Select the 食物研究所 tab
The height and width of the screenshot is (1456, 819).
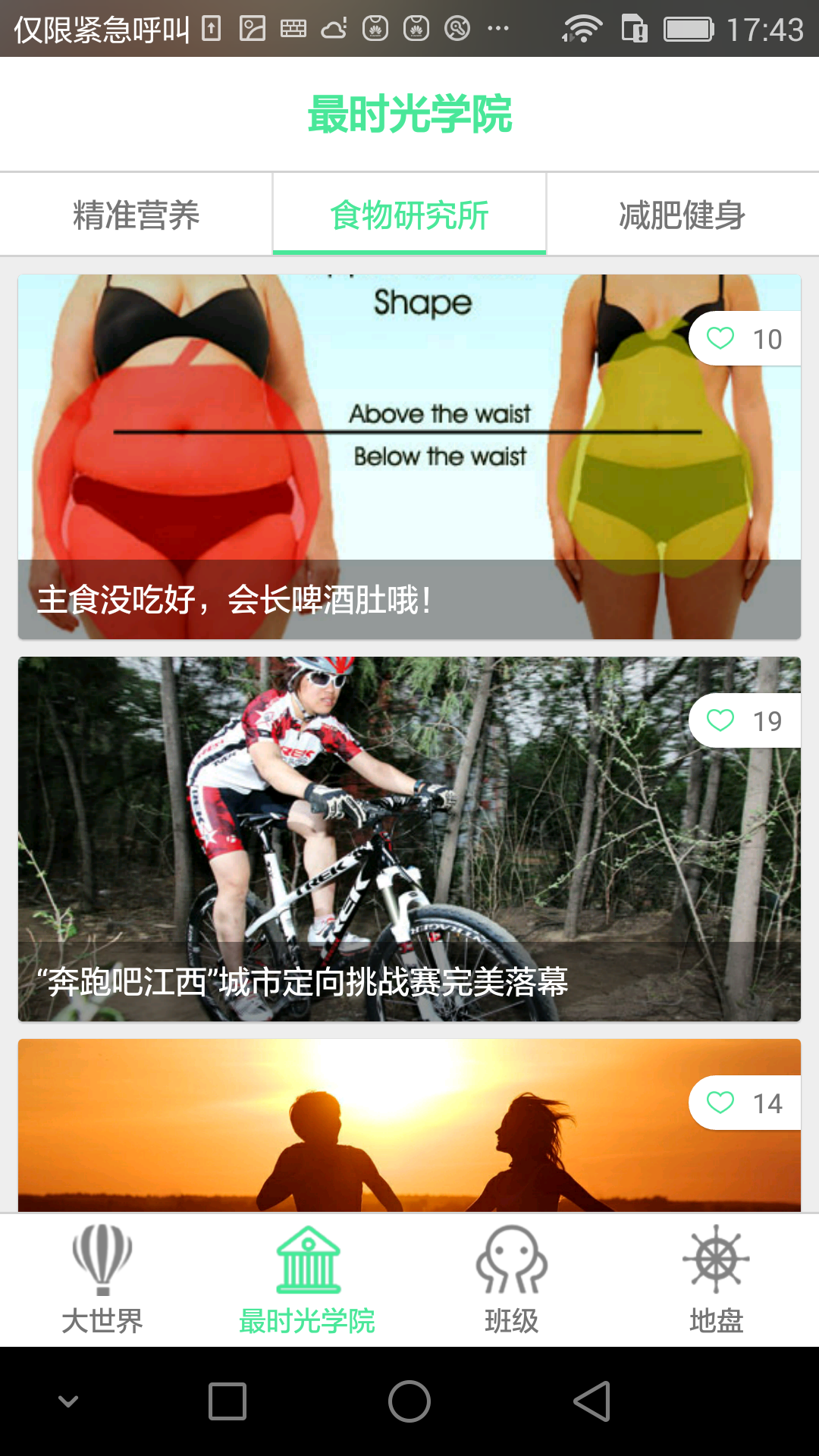point(409,215)
